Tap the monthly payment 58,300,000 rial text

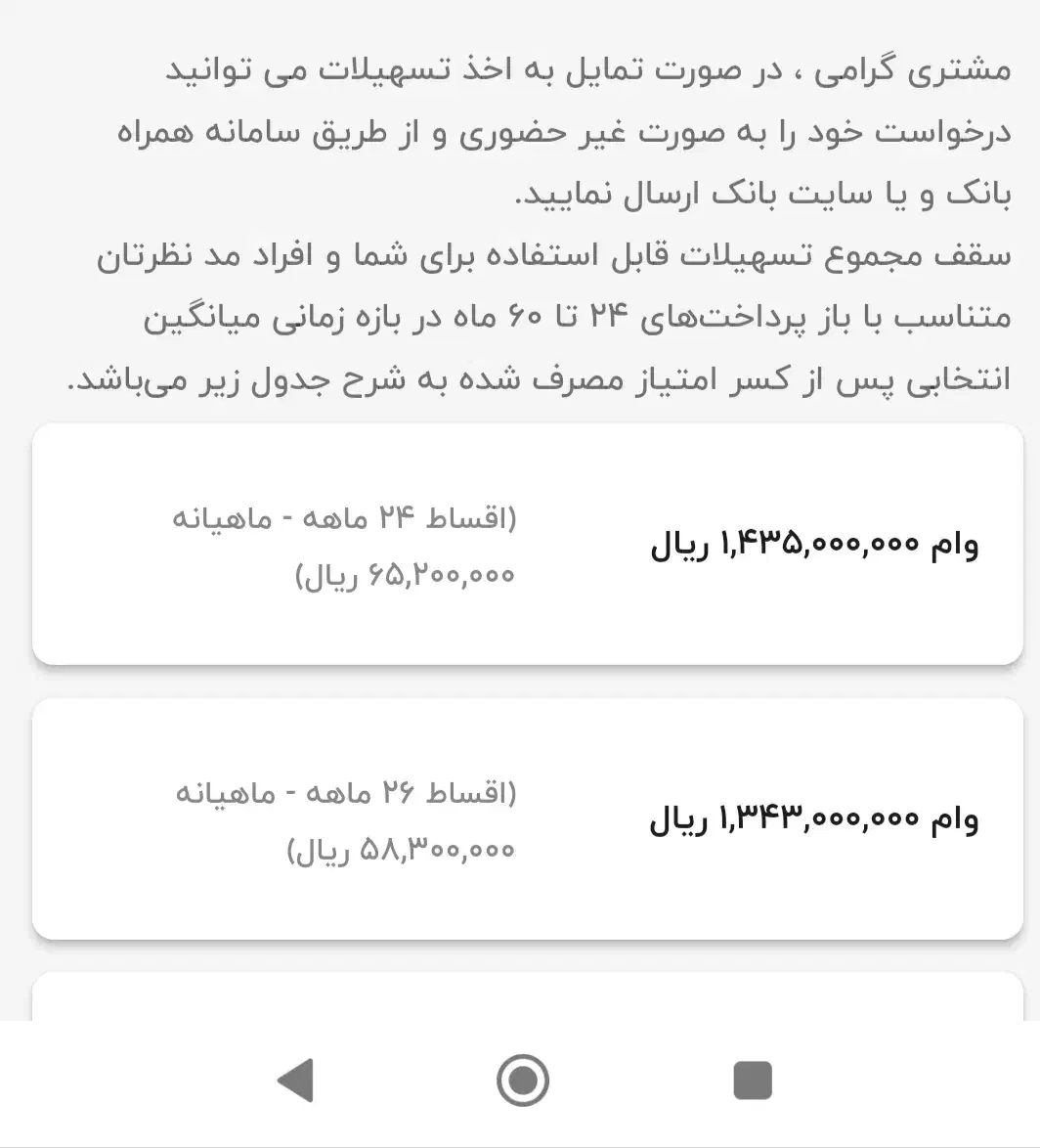point(401,849)
